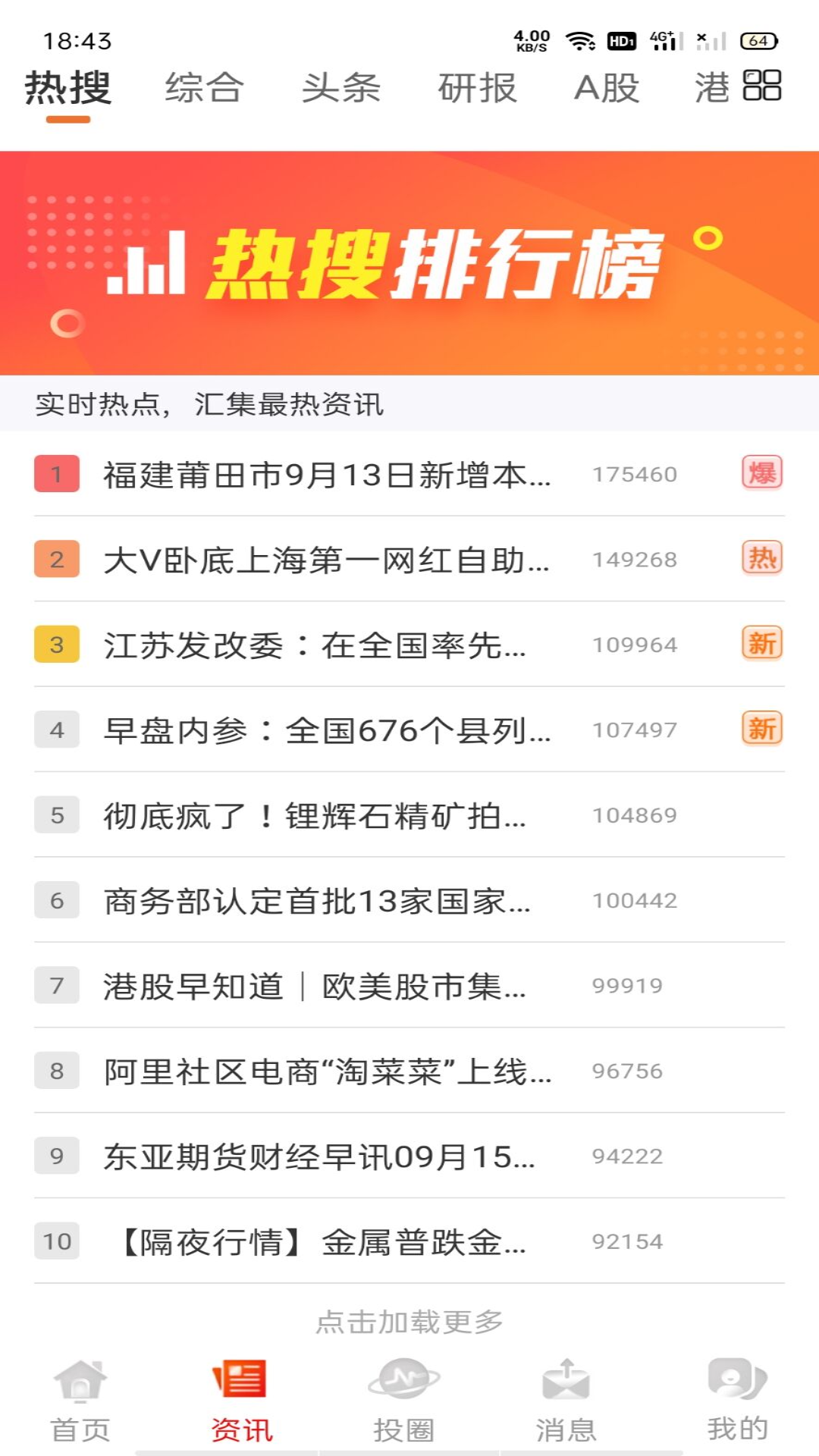This screenshot has width=819, height=1456.
Task: Tap the 爆 badge on the top hot item
Action: point(761,474)
